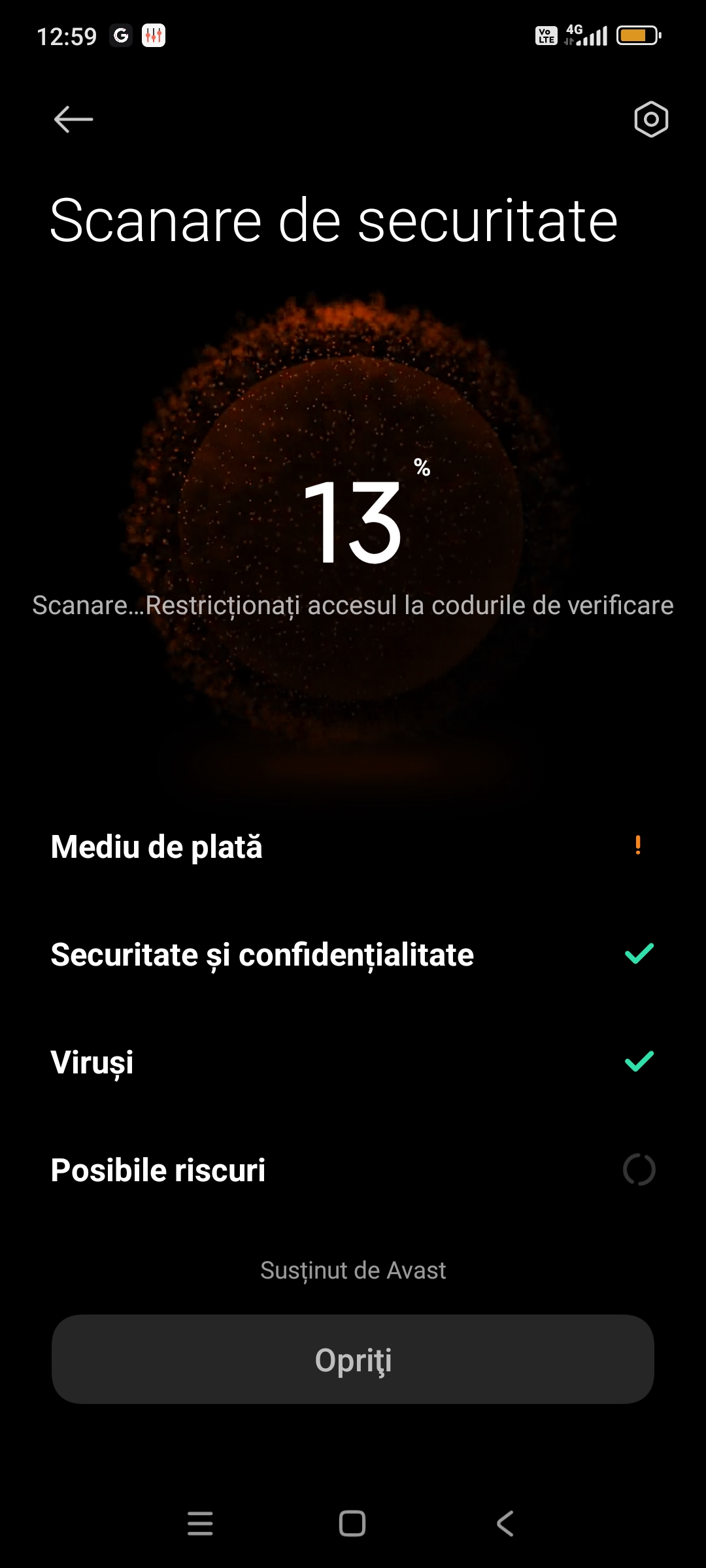
Task: Go back using the top arrow
Action: click(73, 120)
